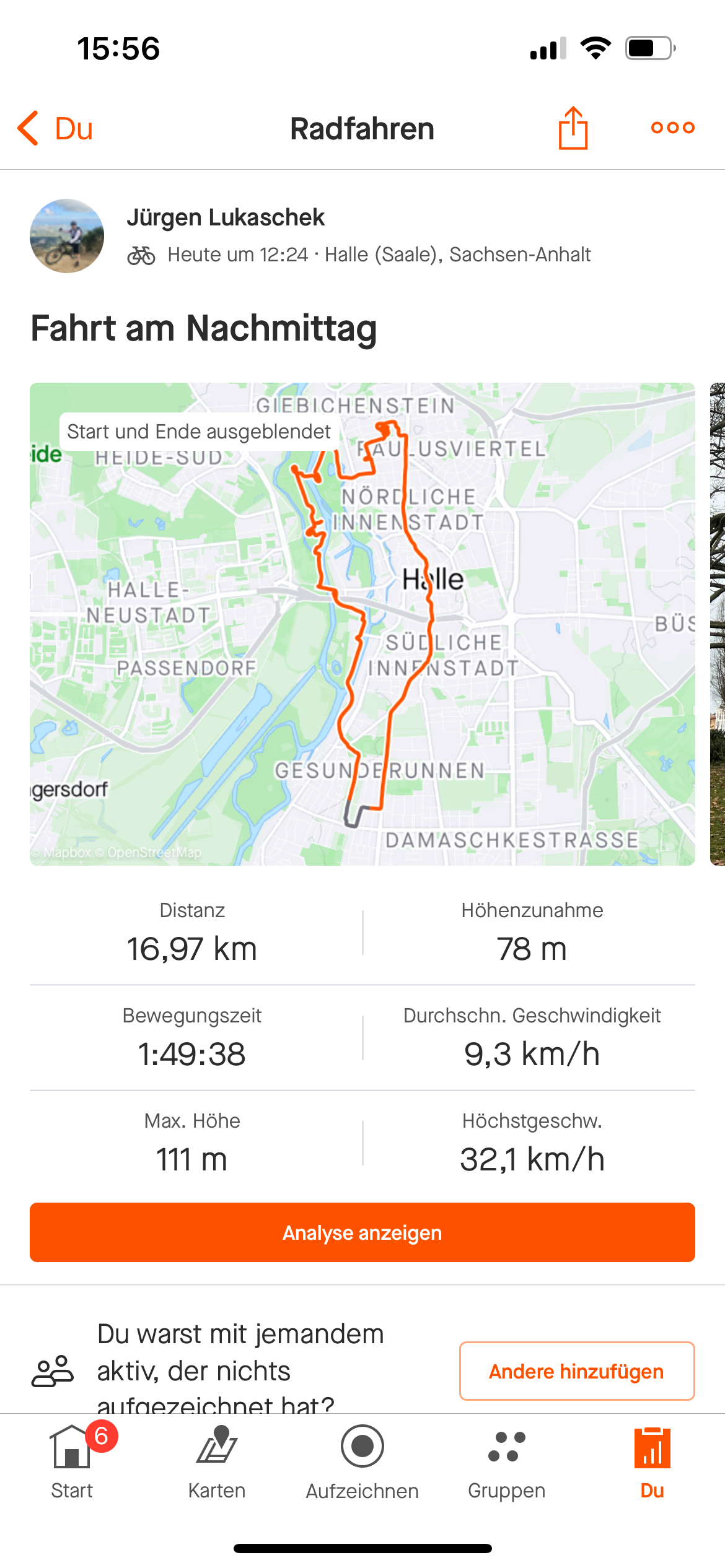725x1568 pixels.
Task: Switch to the Gruppen tab
Action: [507, 1463]
